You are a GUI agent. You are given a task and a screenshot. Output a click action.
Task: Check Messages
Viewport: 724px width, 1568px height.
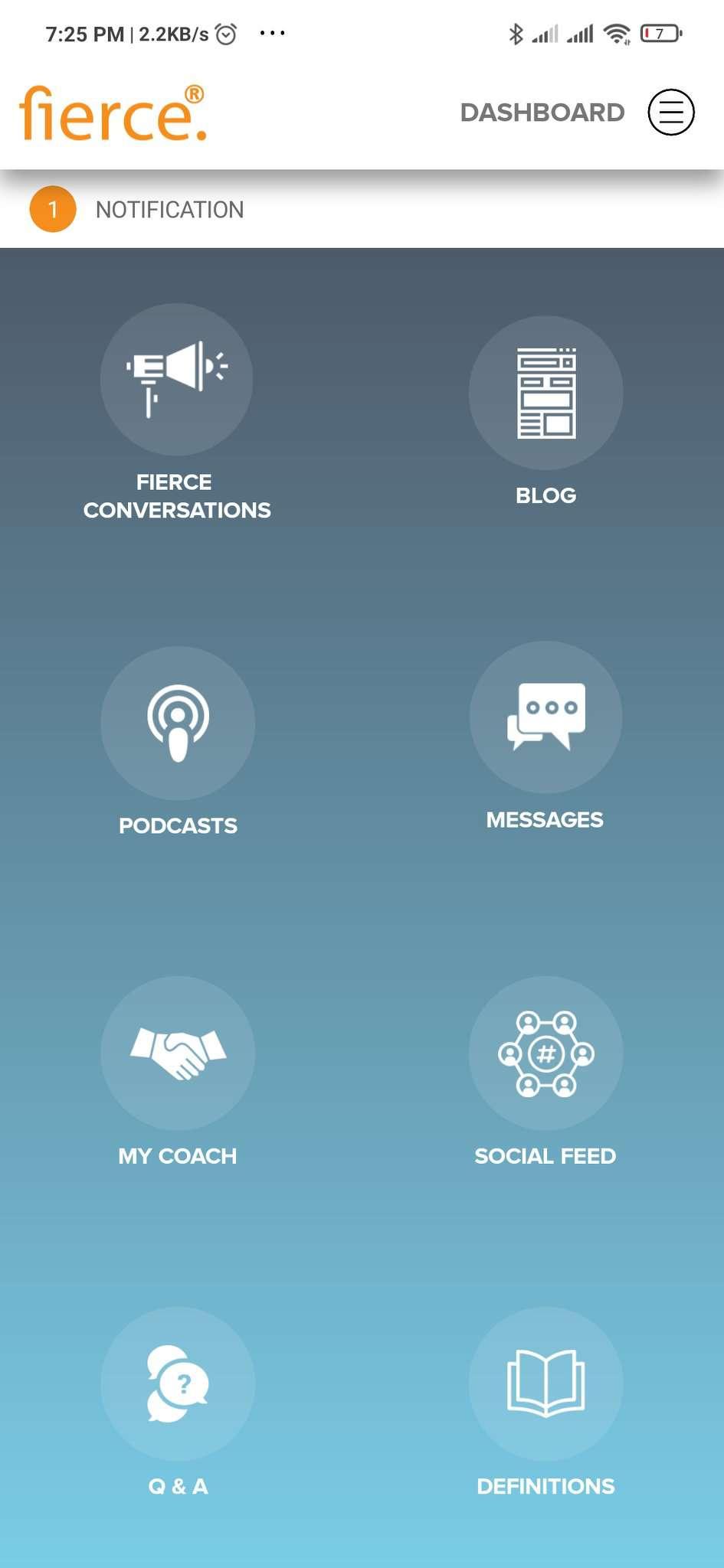tap(545, 717)
